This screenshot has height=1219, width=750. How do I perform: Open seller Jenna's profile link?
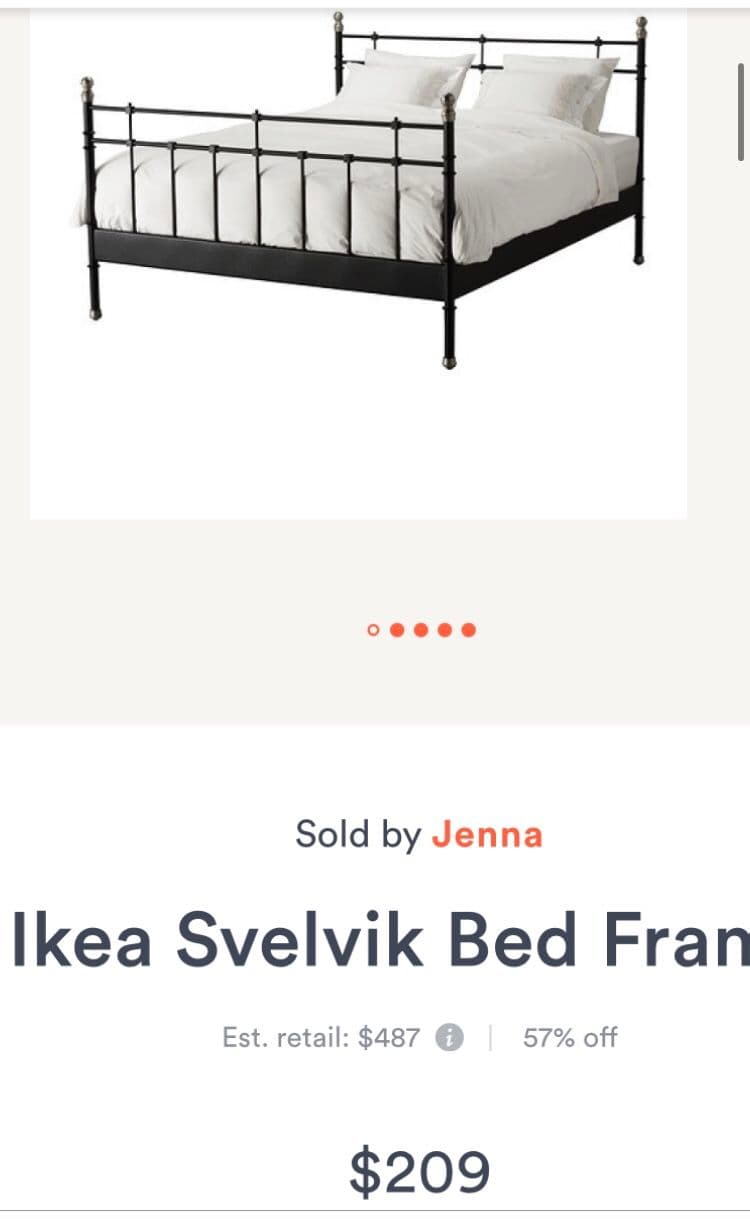tap(486, 834)
